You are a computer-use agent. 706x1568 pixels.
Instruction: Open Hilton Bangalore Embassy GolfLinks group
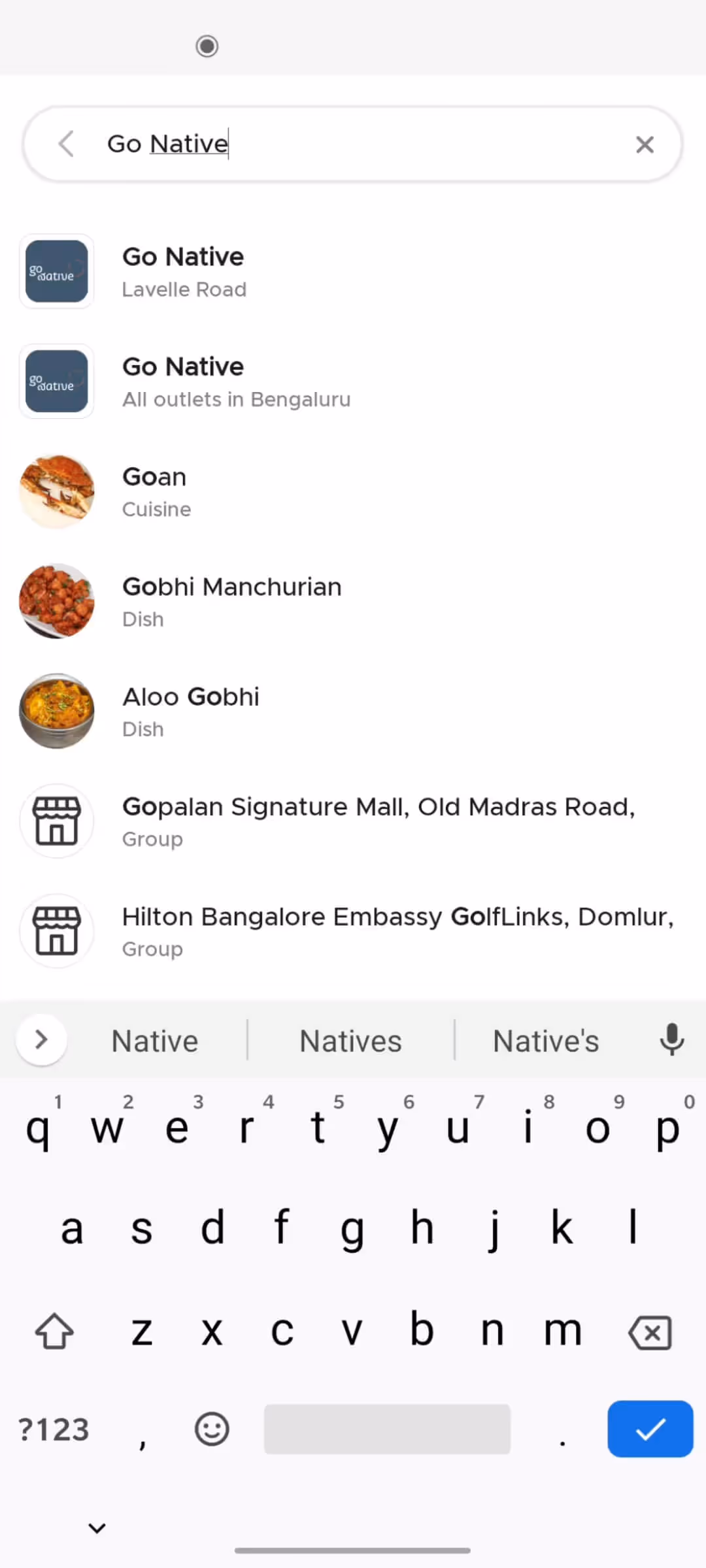point(353,931)
